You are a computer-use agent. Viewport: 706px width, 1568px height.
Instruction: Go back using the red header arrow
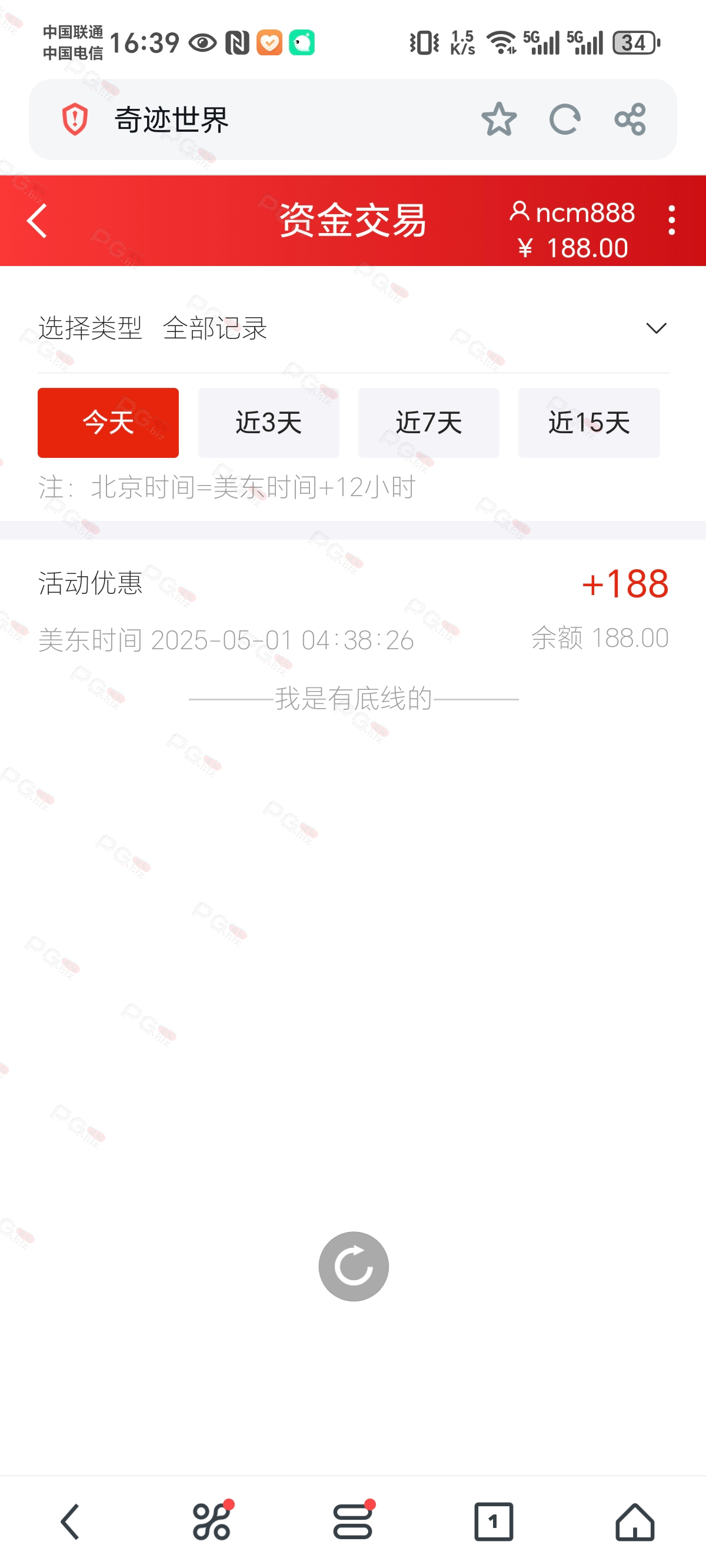[37, 220]
